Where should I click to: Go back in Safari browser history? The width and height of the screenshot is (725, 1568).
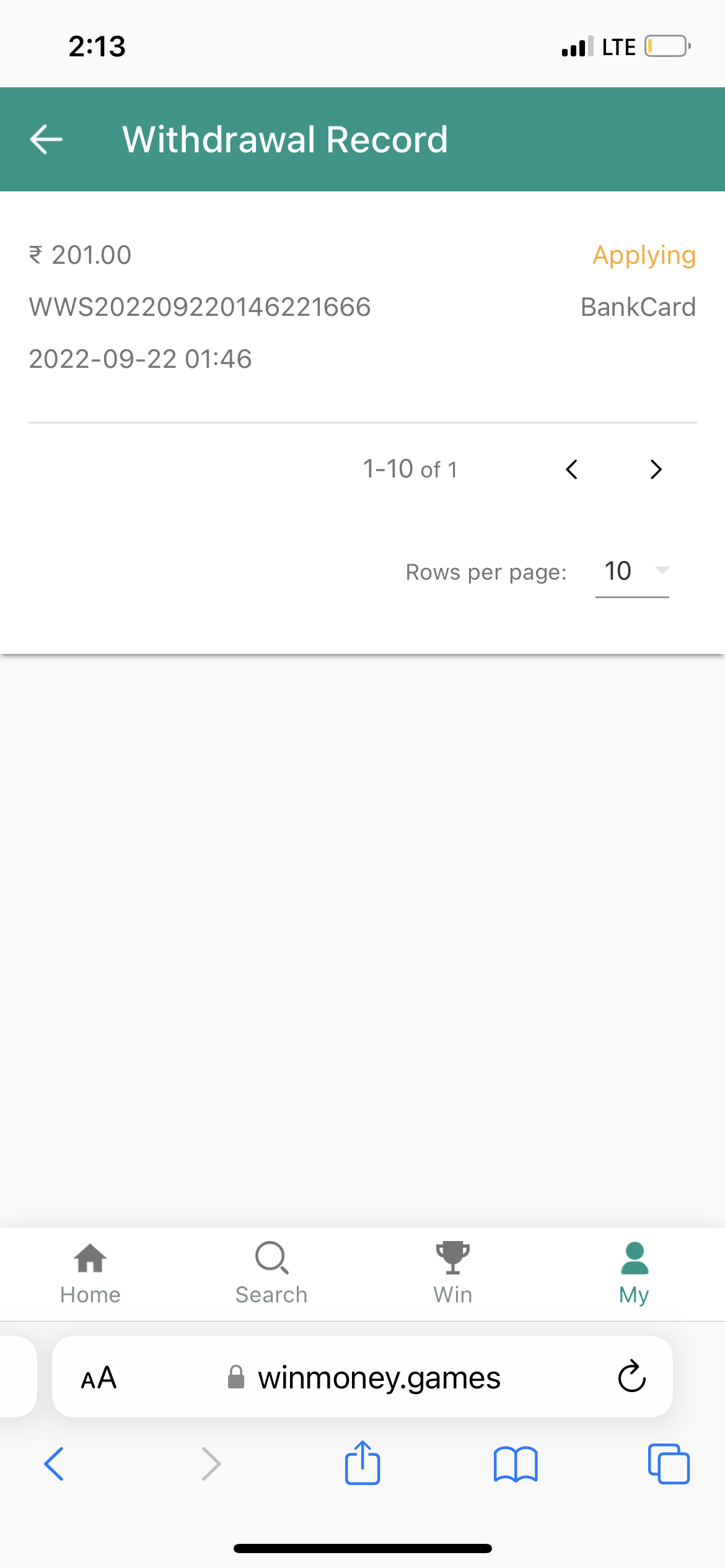pos(54,1464)
